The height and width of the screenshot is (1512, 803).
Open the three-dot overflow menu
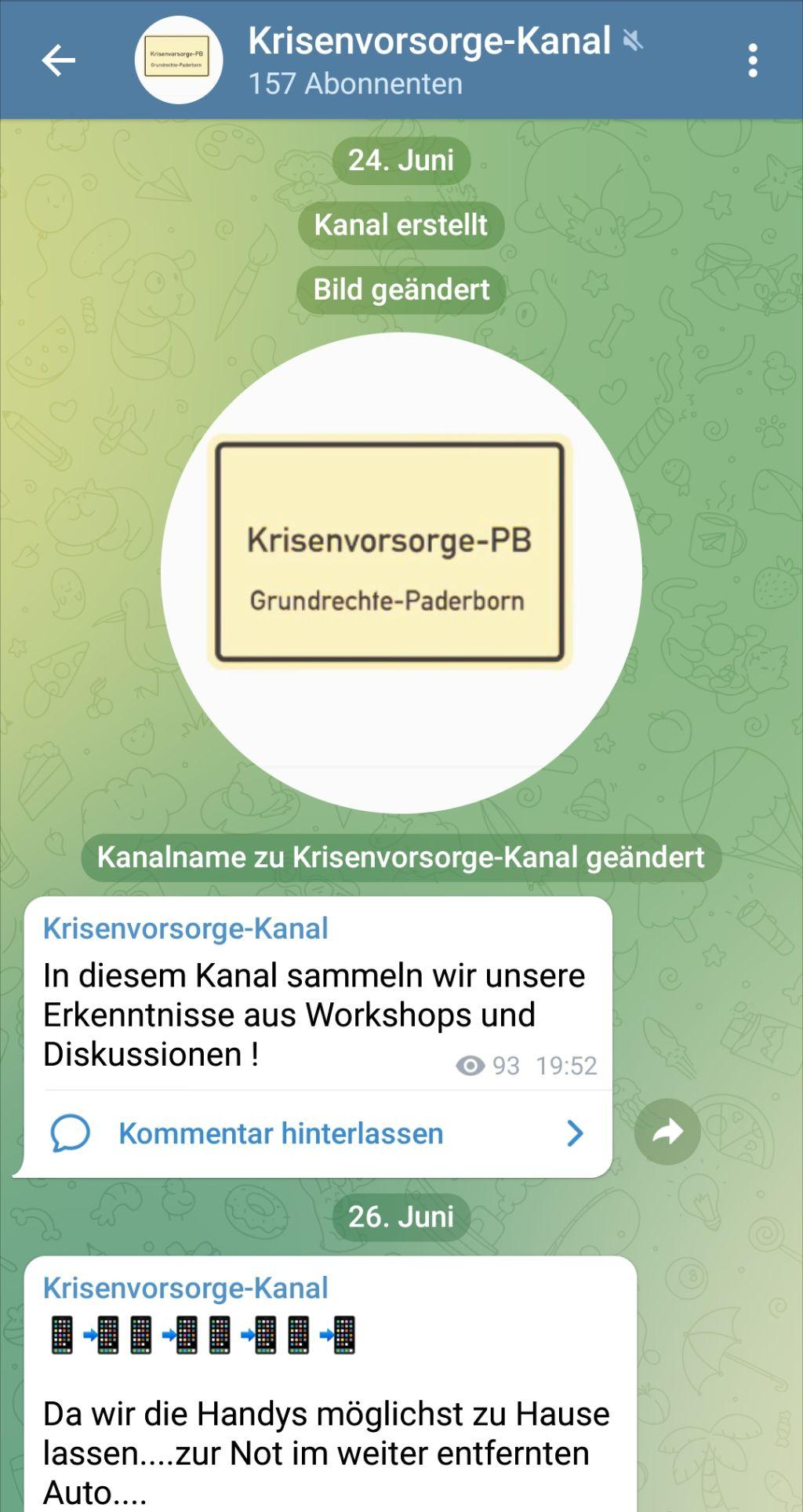coord(752,60)
